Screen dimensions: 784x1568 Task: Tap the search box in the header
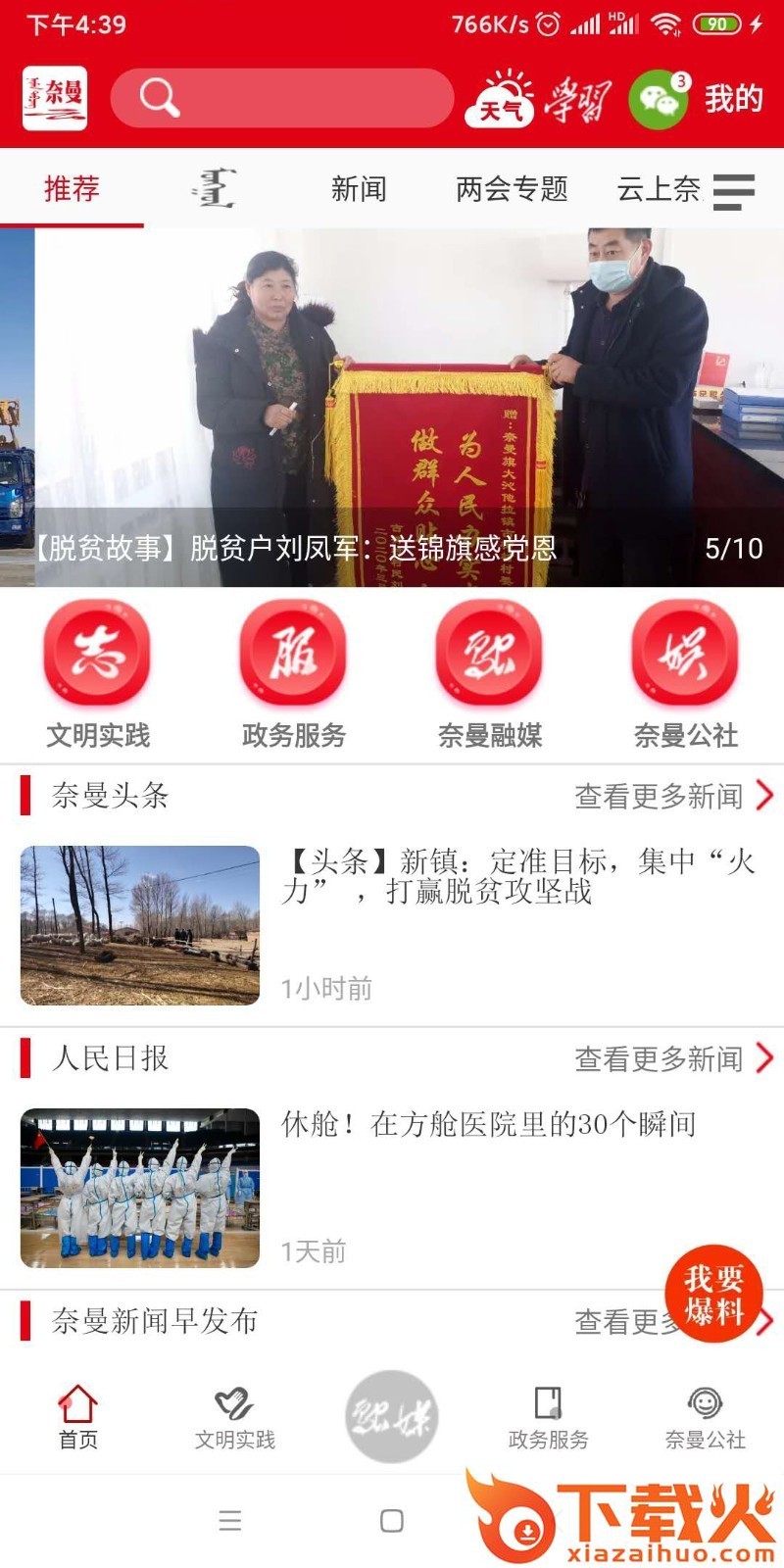pos(282,98)
